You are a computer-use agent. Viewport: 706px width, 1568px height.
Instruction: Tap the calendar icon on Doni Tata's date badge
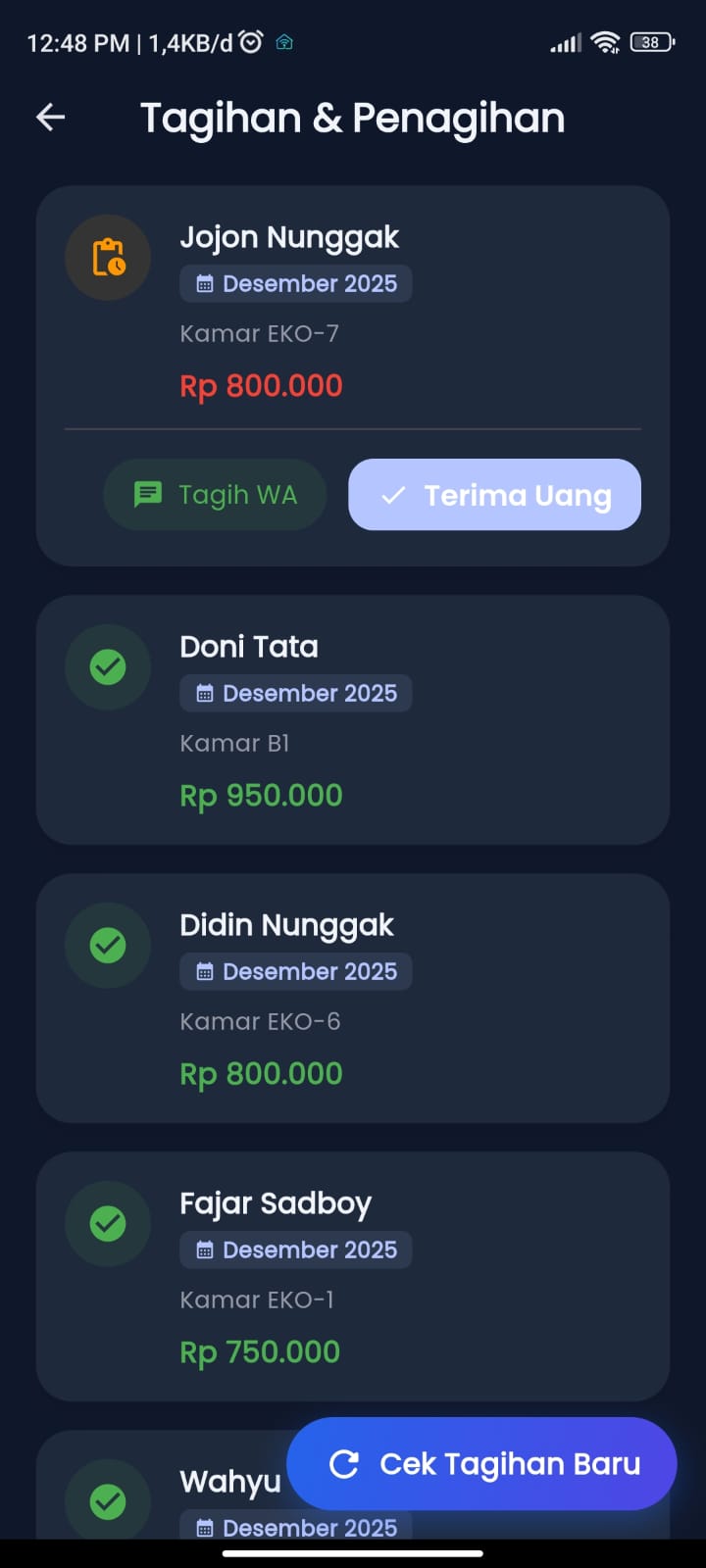(x=204, y=693)
